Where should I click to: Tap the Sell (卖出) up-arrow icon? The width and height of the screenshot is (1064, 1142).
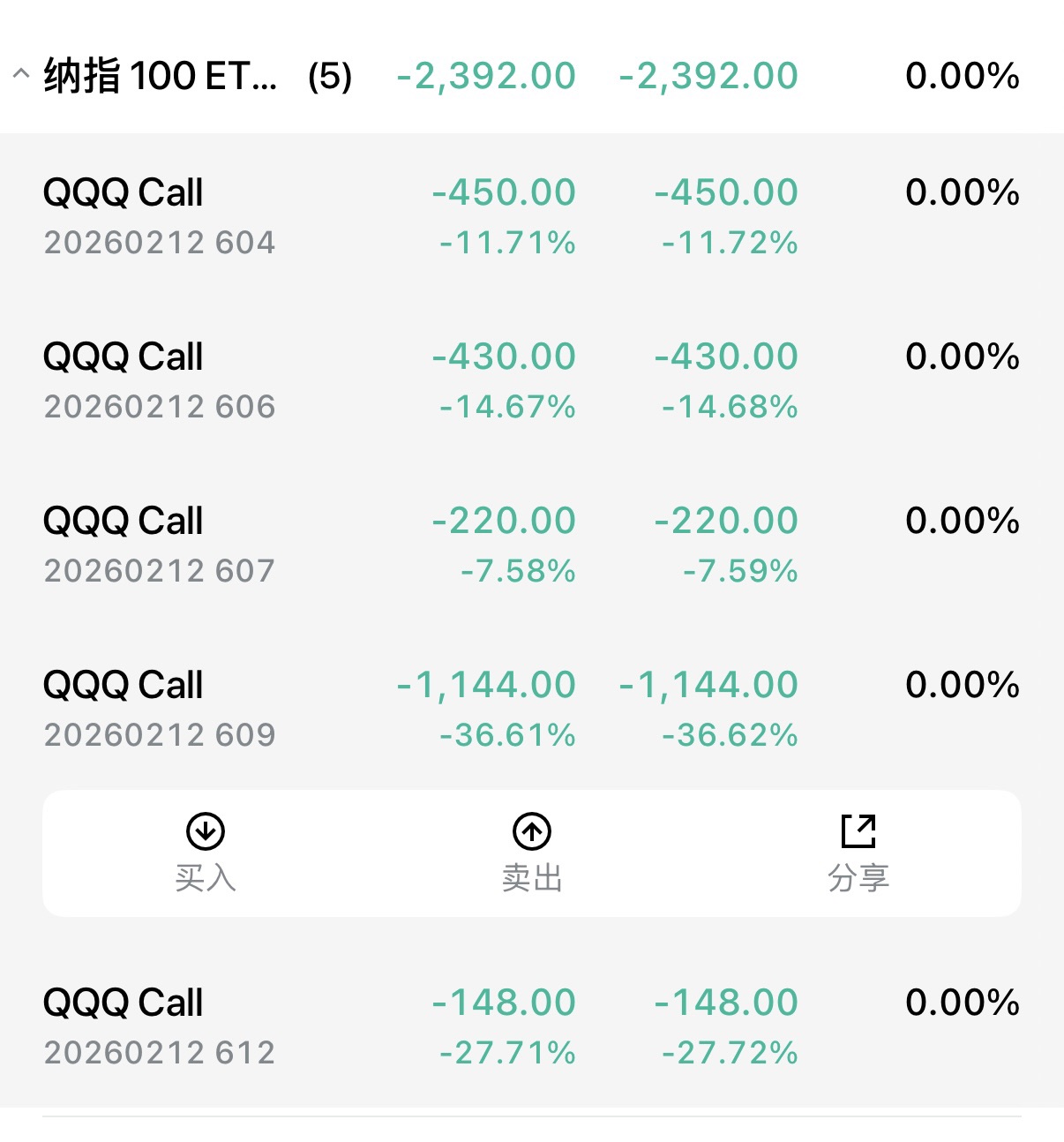532,830
